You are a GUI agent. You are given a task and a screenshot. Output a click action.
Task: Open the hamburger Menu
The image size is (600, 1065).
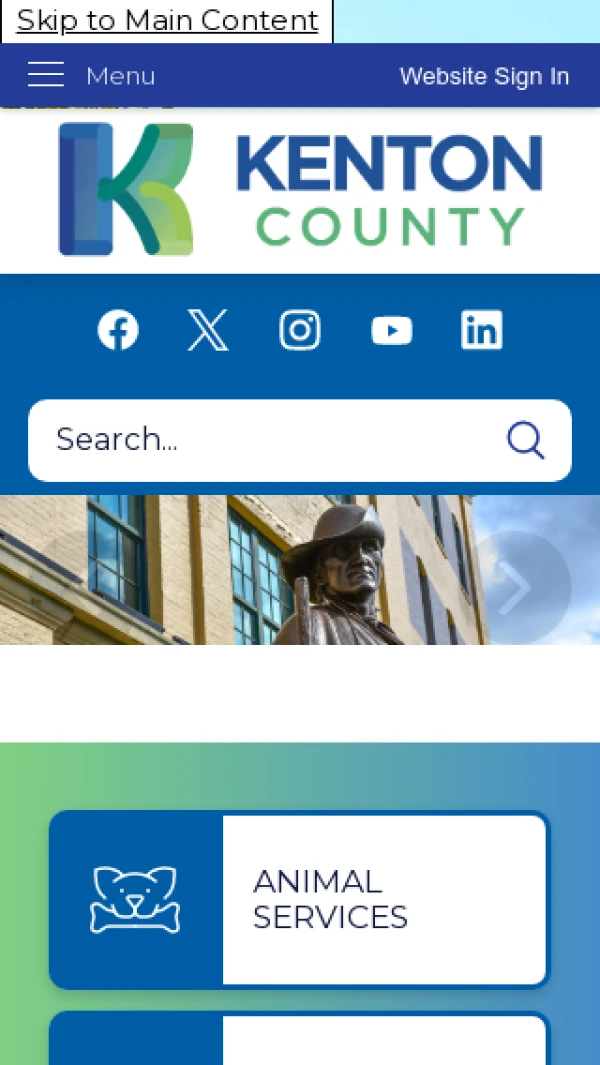click(x=90, y=76)
